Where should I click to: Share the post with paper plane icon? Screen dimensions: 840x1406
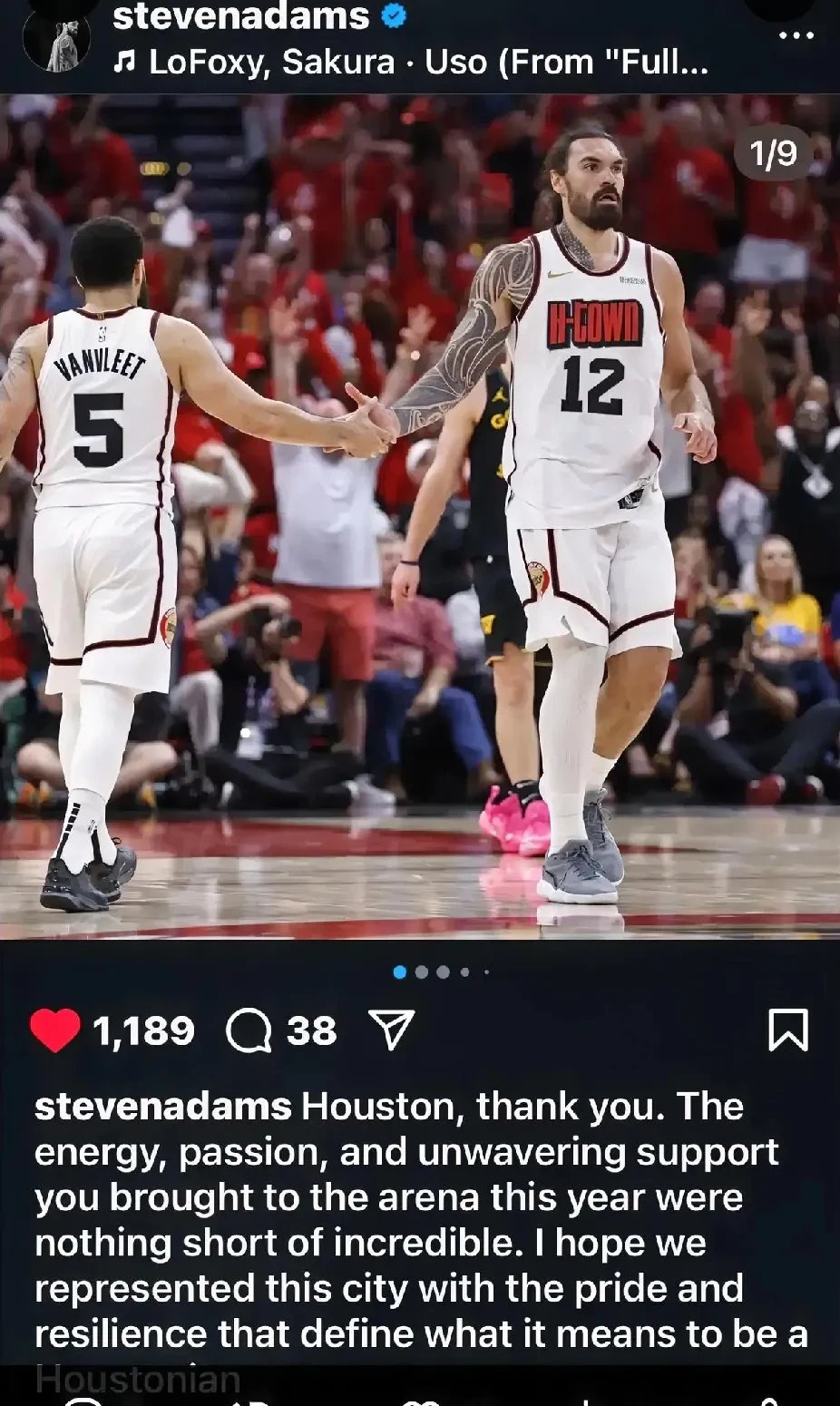[x=392, y=1030]
